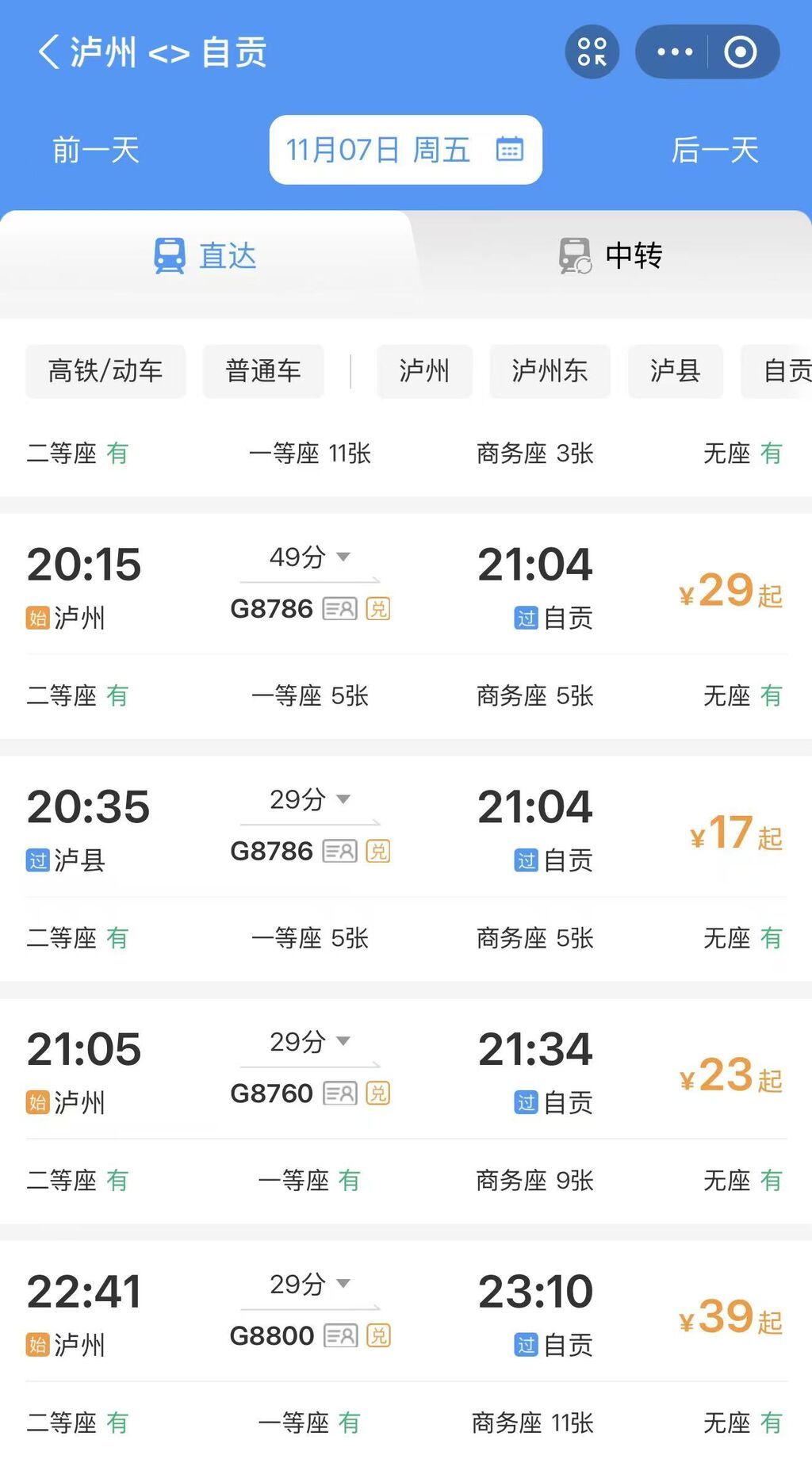Switch to the 直达 tab
The width and height of the screenshot is (812, 1463).
[x=205, y=256]
